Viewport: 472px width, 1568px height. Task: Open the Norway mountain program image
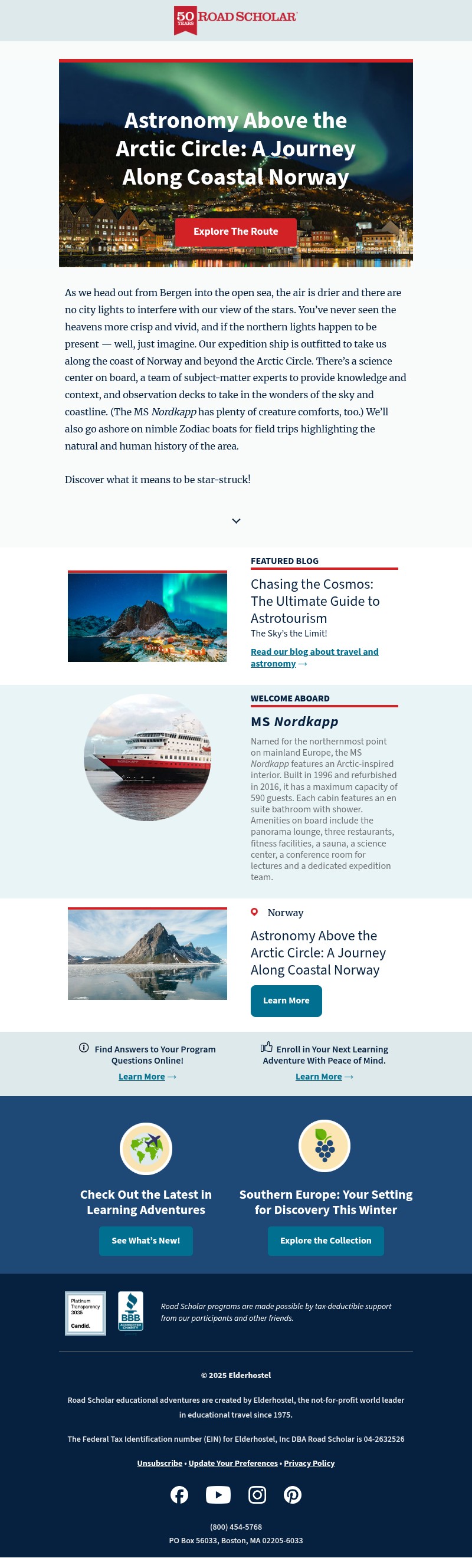[x=147, y=954]
